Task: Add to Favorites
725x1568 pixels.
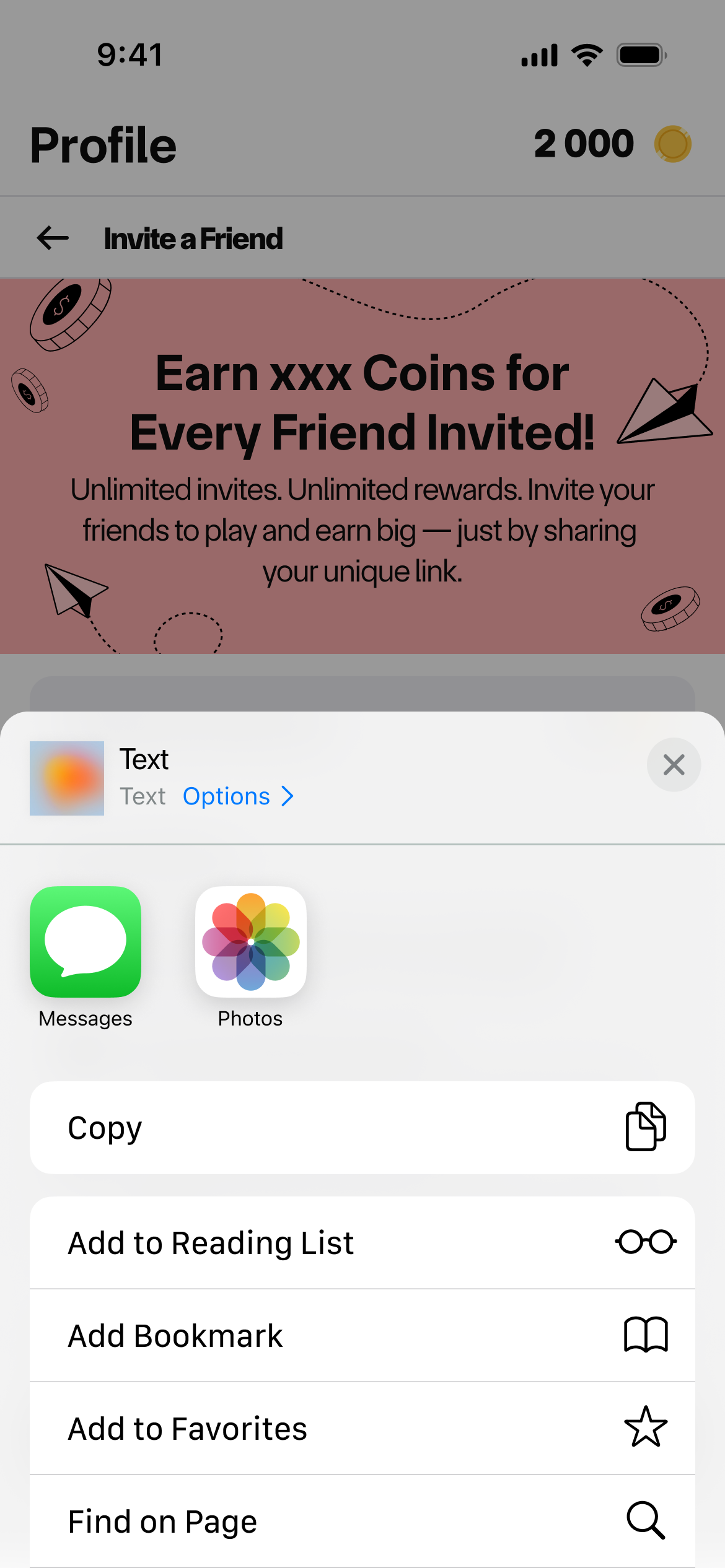Action: [x=362, y=1429]
